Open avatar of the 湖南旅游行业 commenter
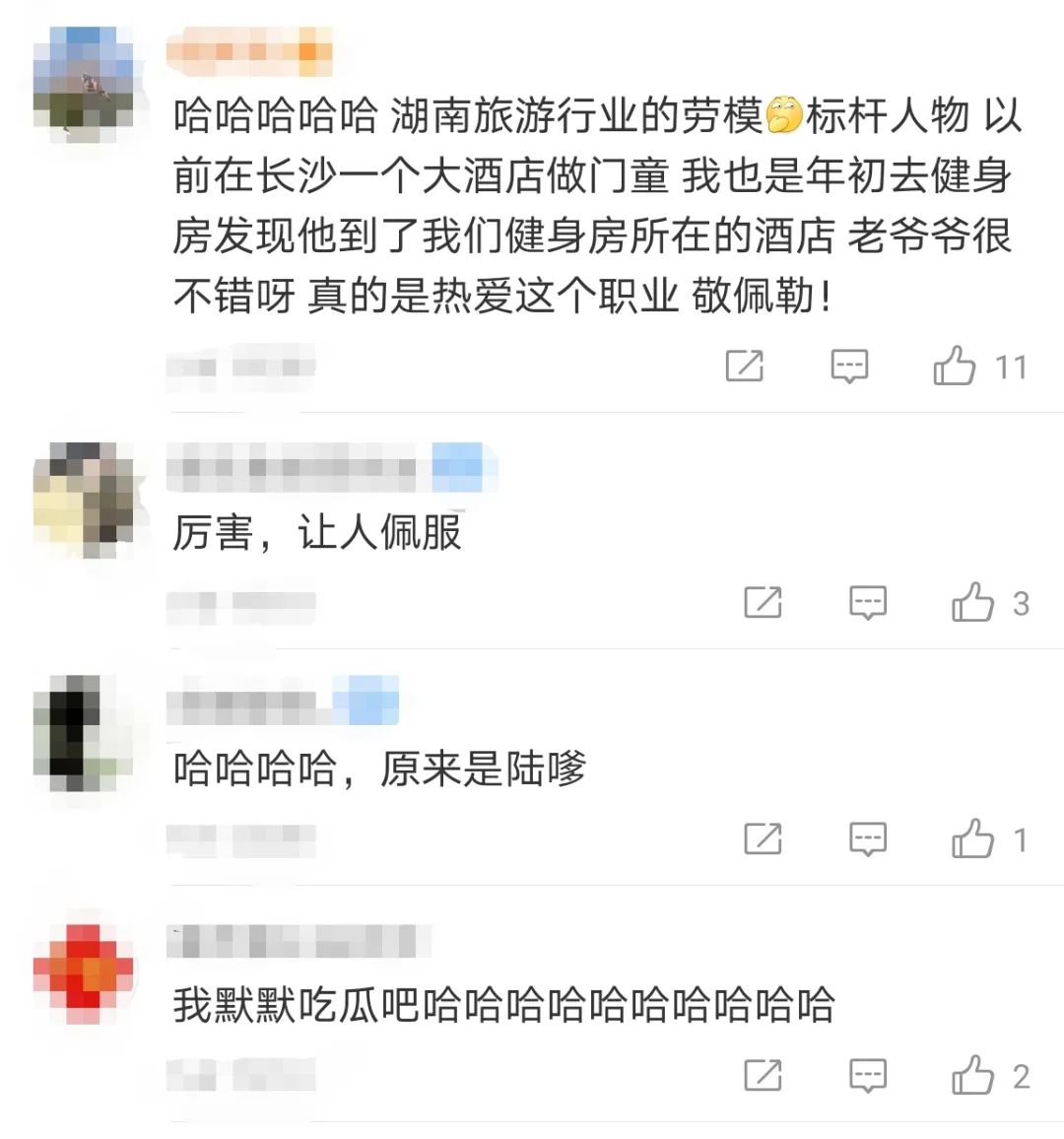Screen dimensions: 1064x1139 pos(83,83)
